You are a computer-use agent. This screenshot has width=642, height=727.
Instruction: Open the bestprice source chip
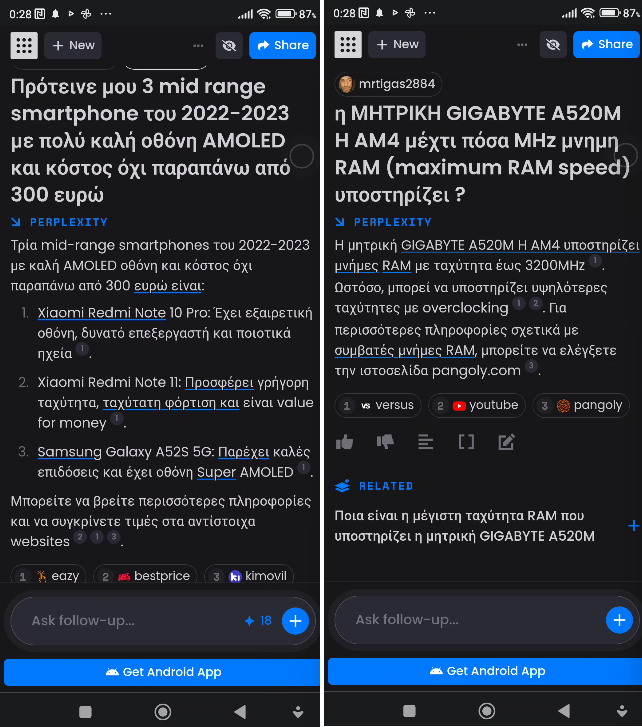pyautogui.click(x=153, y=576)
